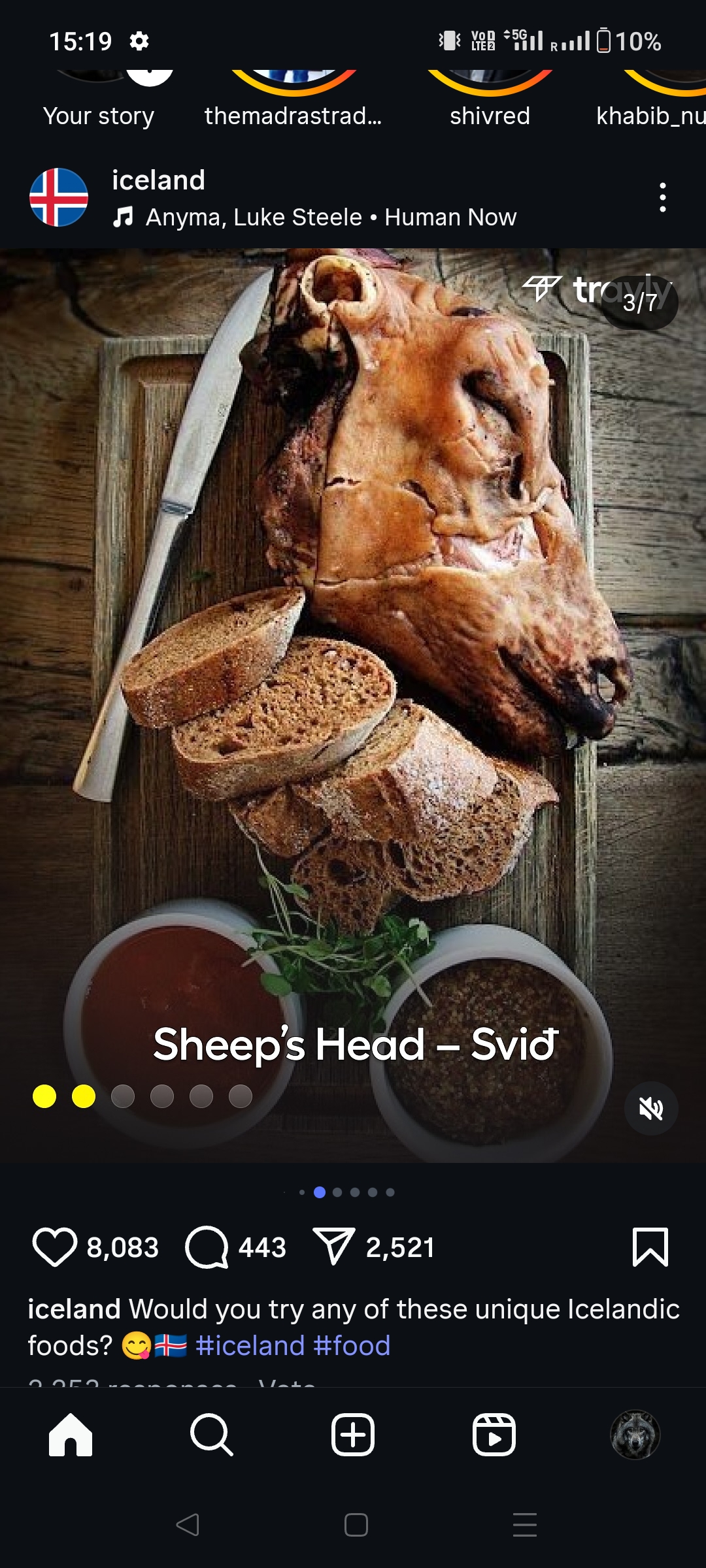Go to the Home feed tab
706x1568 pixels.
point(71,1435)
